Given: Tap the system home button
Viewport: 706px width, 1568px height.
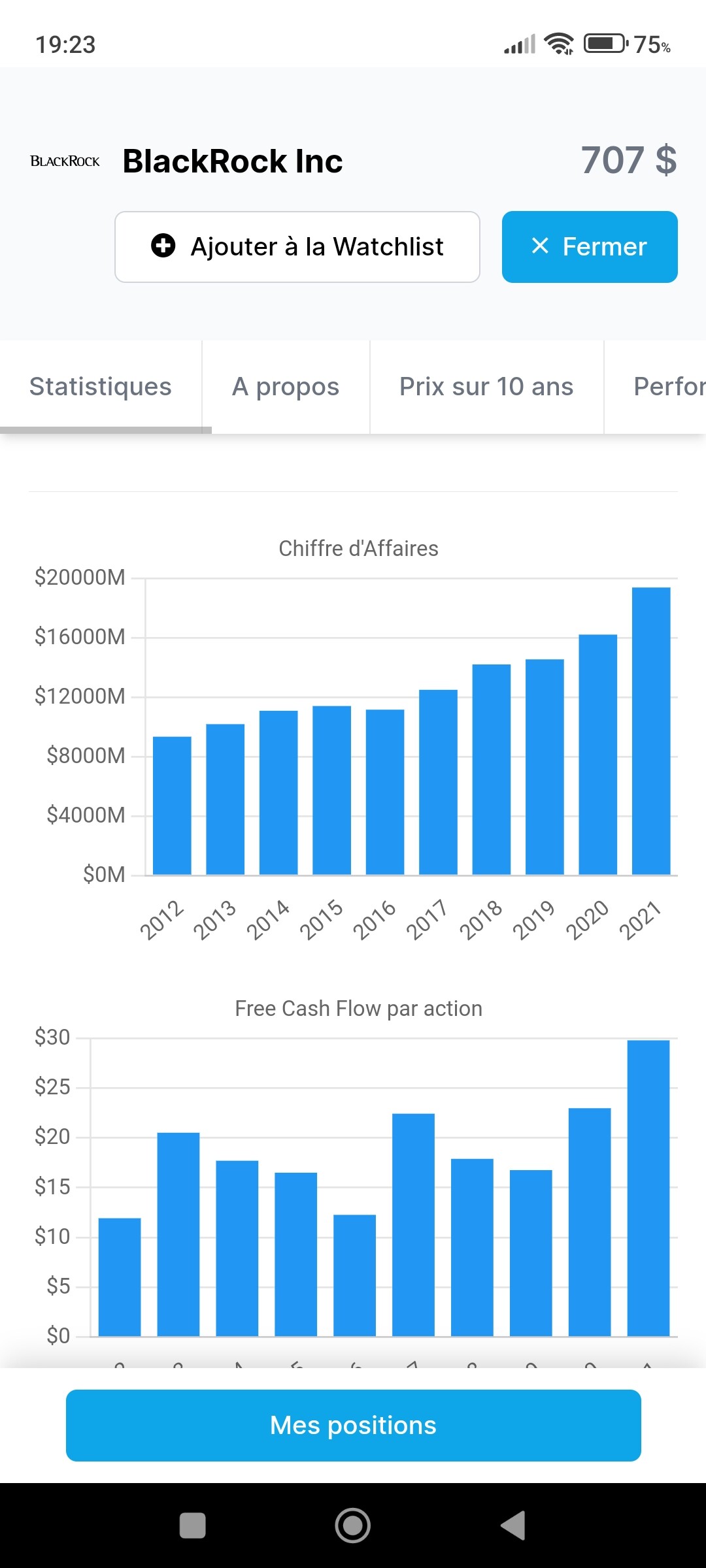Looking at the screenshot, I should (x=353, y=1526).
